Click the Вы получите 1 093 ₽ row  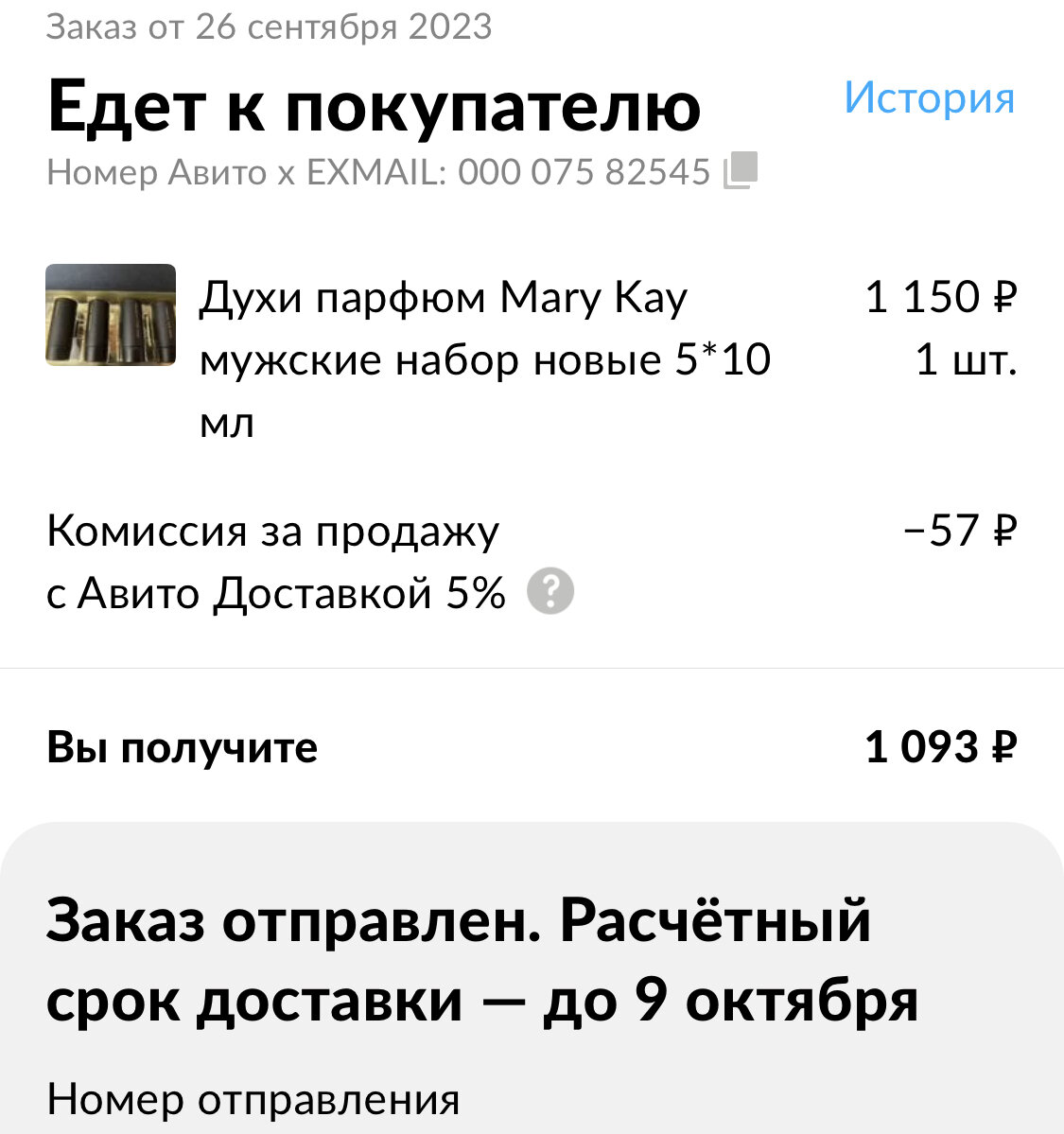[x=532, y=747]
